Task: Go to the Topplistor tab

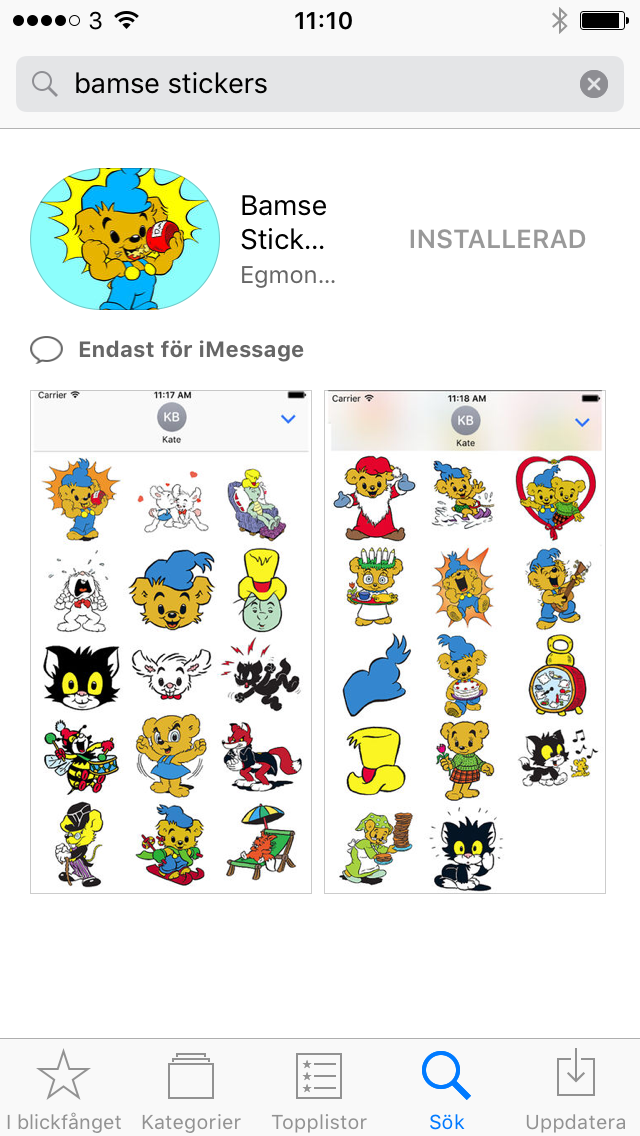Action: (x=319, y=1090)
